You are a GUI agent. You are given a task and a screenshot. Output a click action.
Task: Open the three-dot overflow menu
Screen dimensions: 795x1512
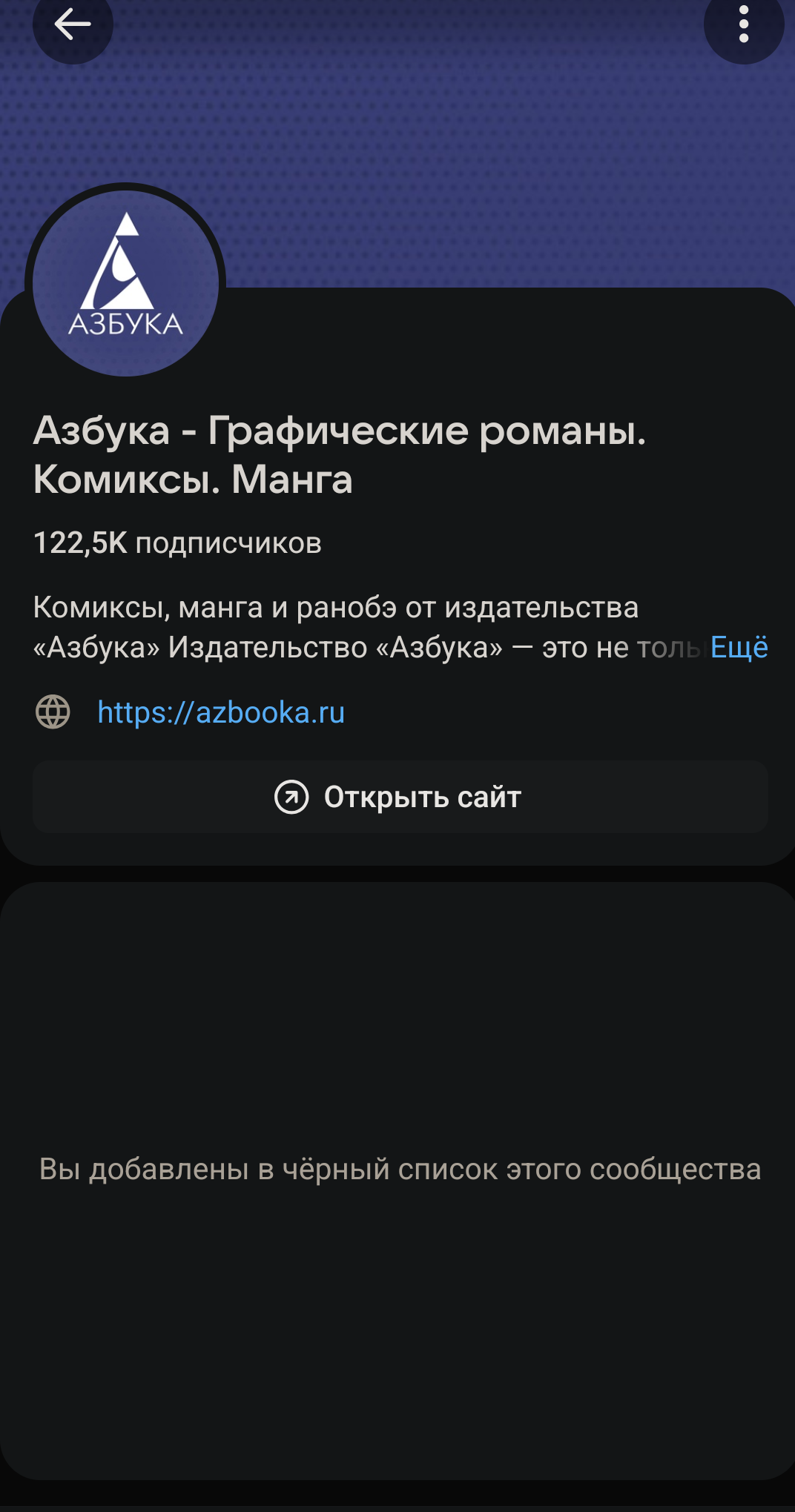click(x=743, y=24)
